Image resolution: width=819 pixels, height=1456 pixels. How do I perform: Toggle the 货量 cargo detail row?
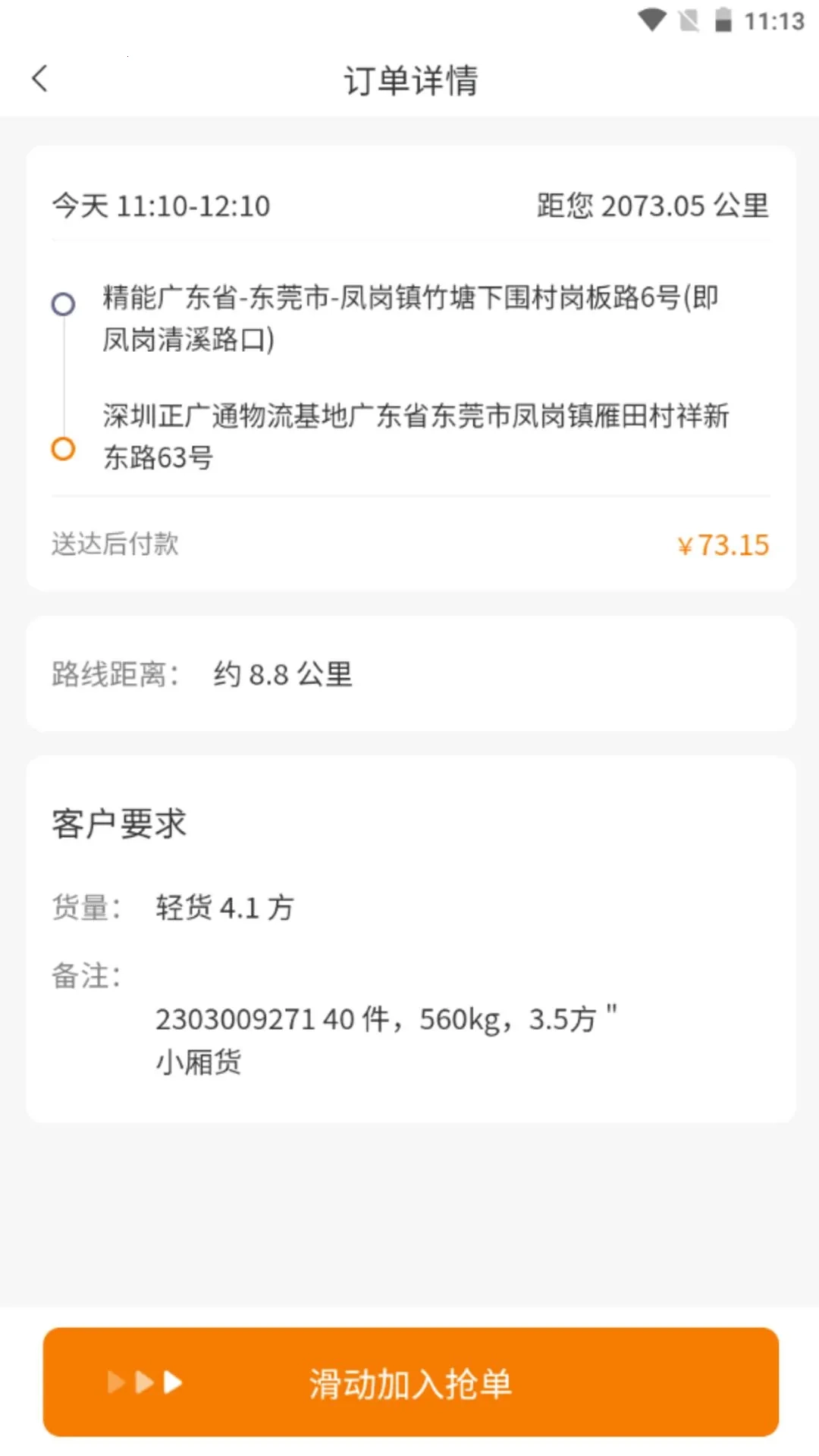(173, 906)
